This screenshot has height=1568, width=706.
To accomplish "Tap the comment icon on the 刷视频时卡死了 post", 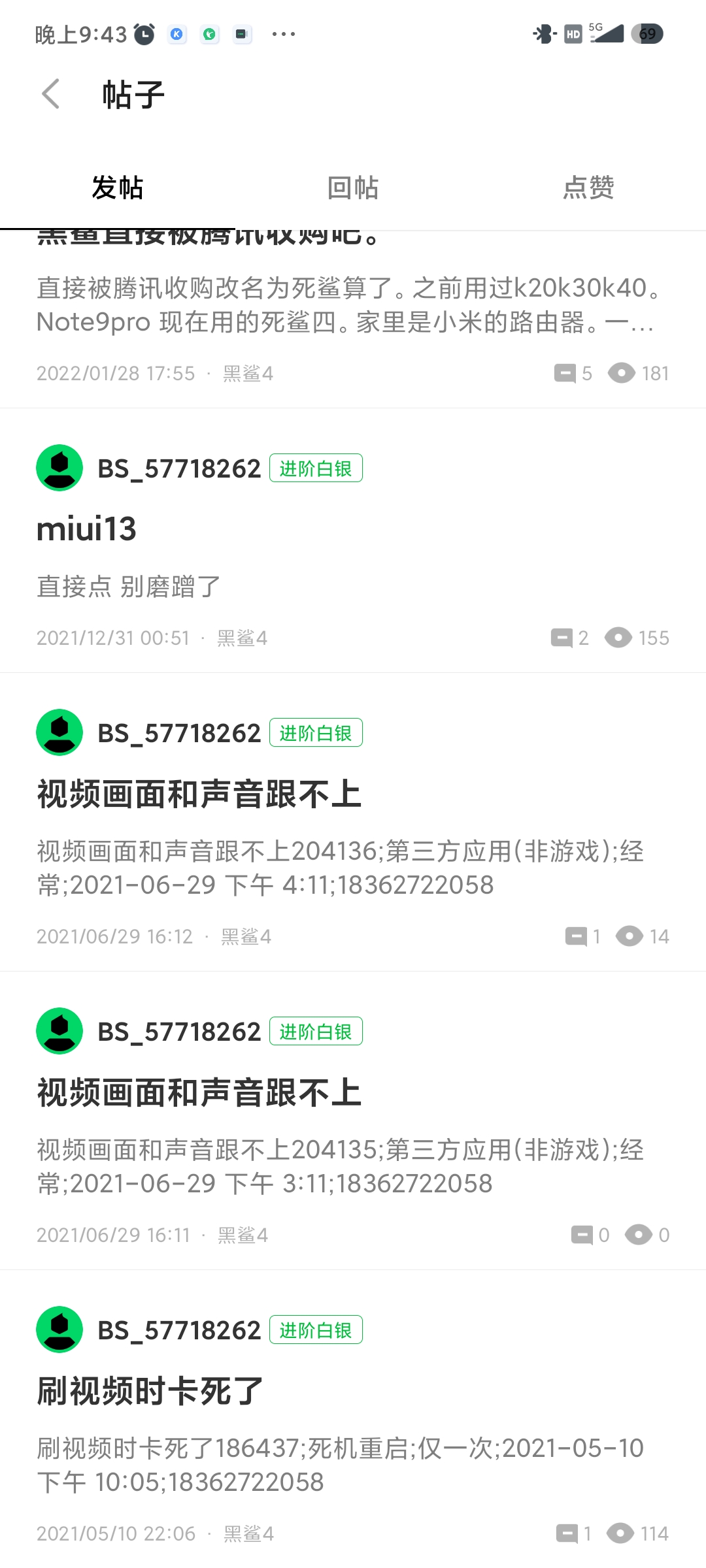I will pos(567,1533).
